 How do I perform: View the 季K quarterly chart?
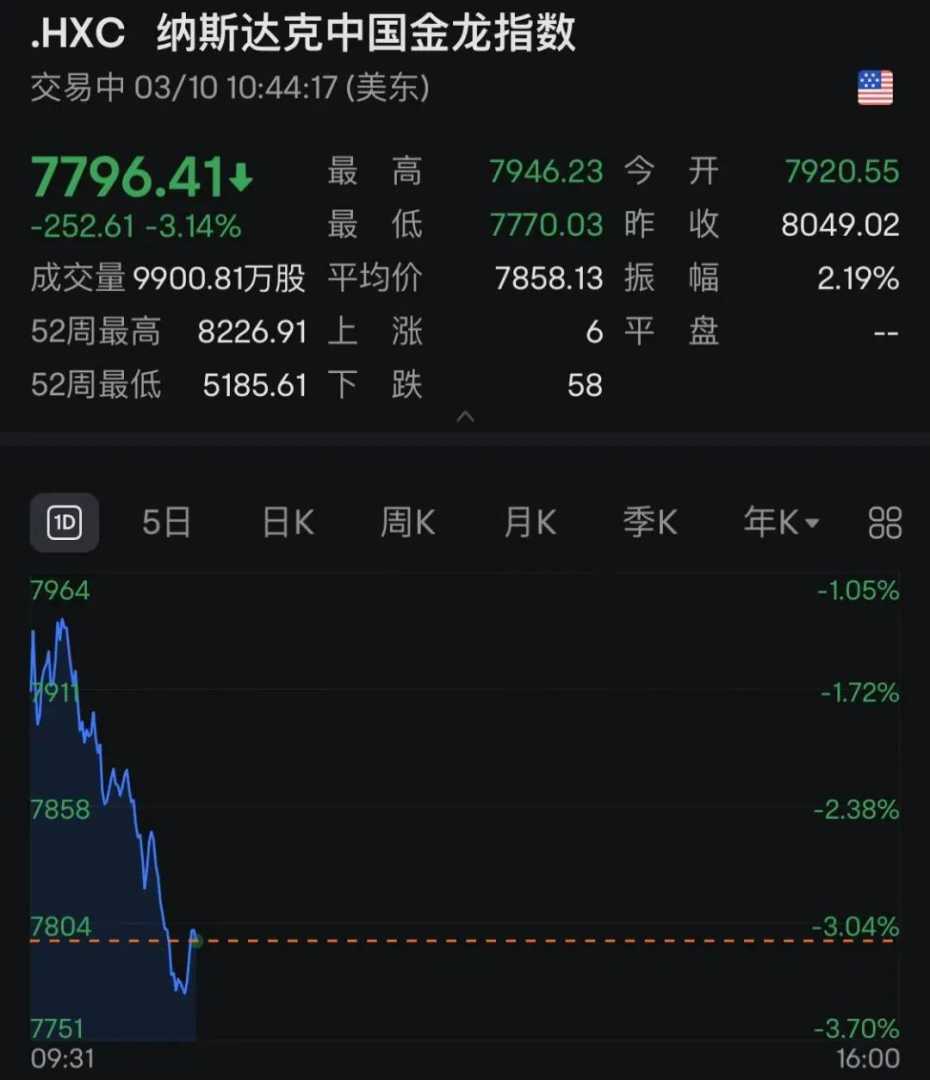click(651, 522)
